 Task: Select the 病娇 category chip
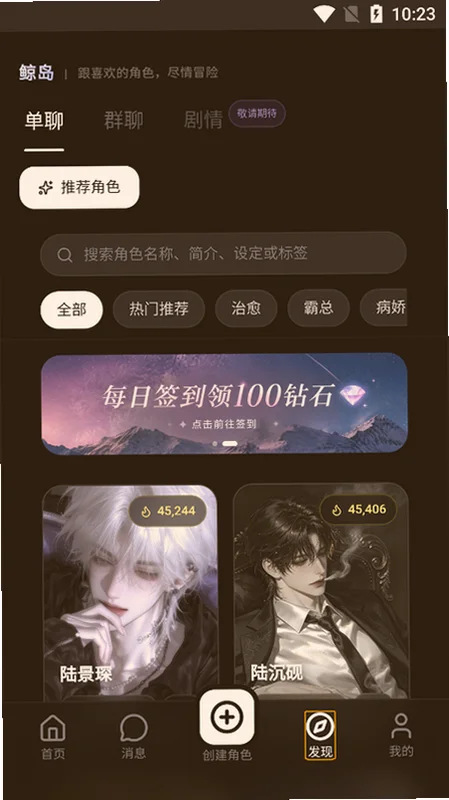pyautogui.click(x=384, y=309)
